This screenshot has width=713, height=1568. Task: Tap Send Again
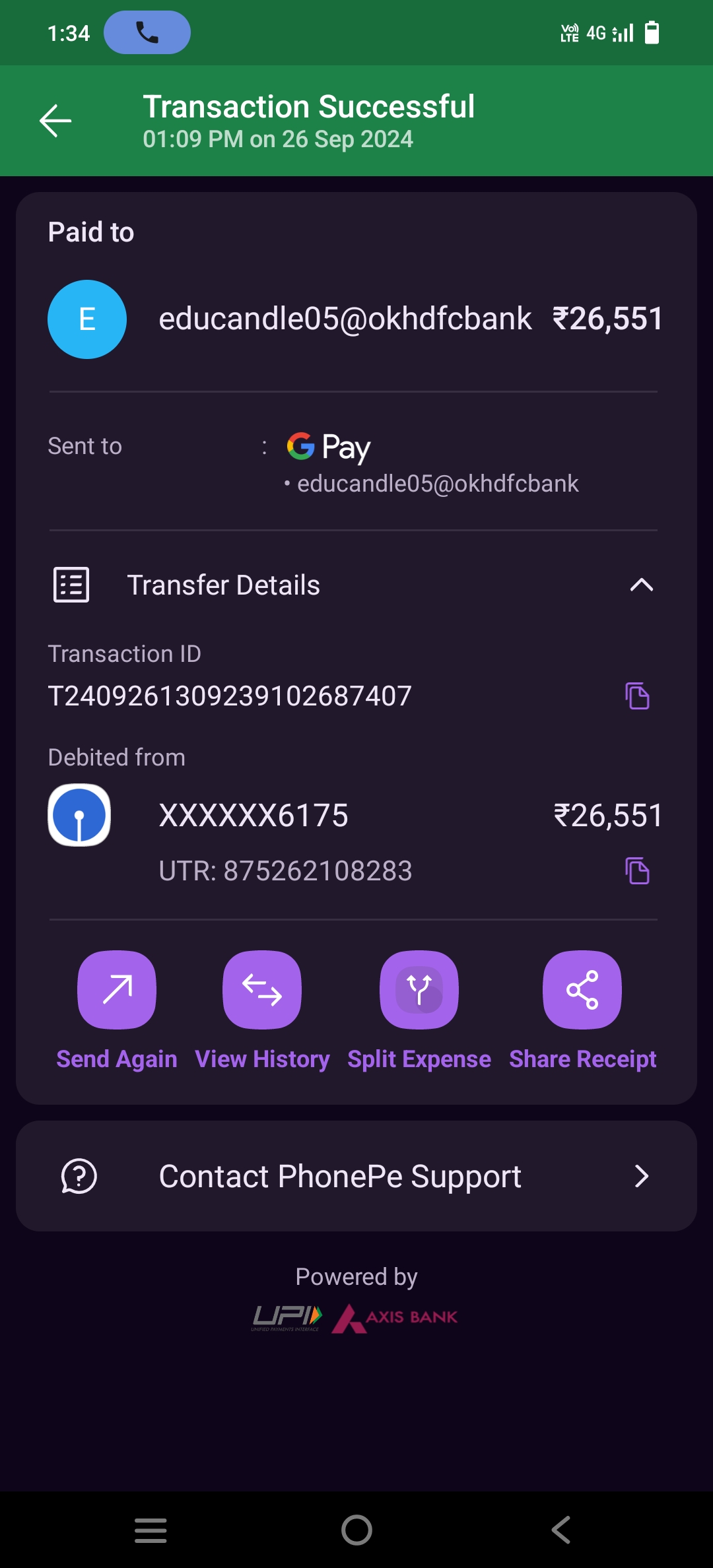click(117, 990)
